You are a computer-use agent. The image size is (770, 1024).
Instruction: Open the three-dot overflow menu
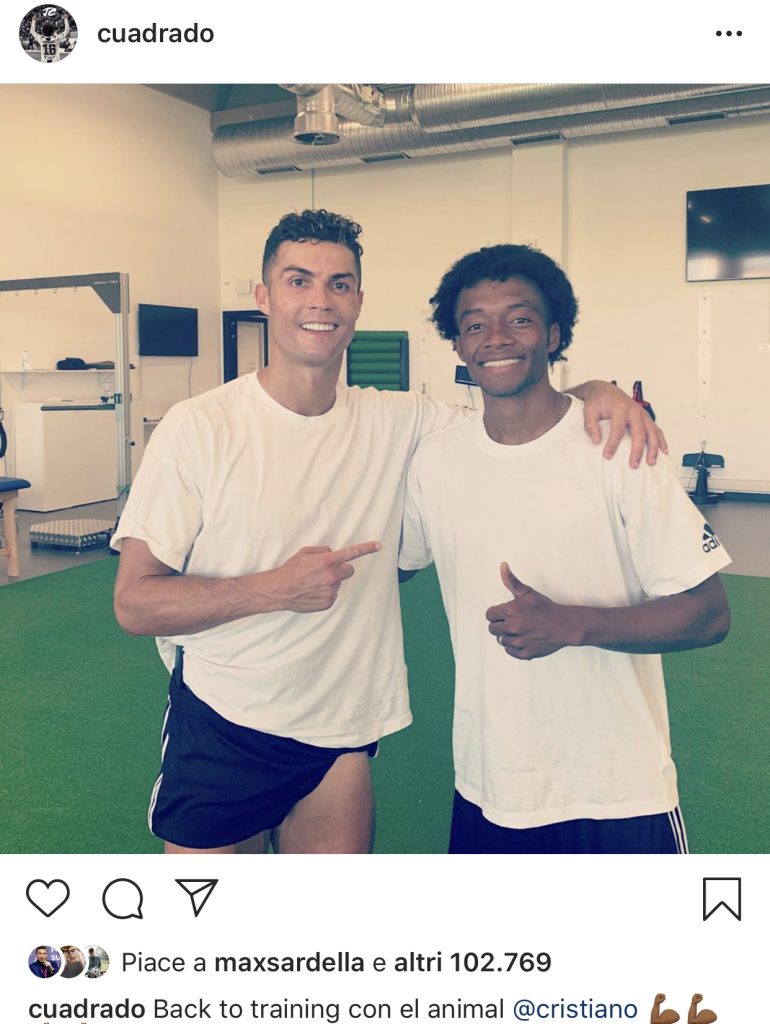pos(729,34)
